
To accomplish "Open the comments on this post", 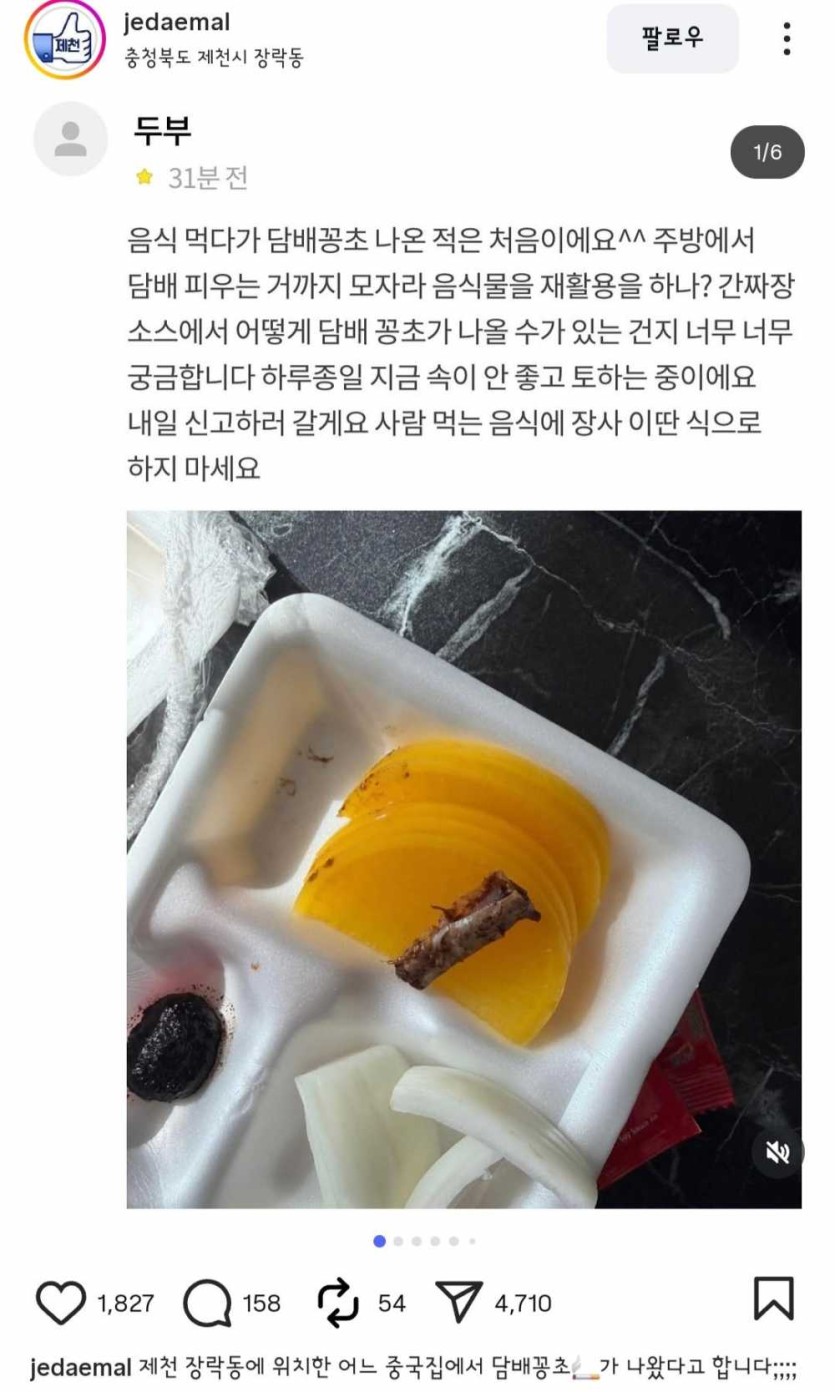I will click(207, 1302).
